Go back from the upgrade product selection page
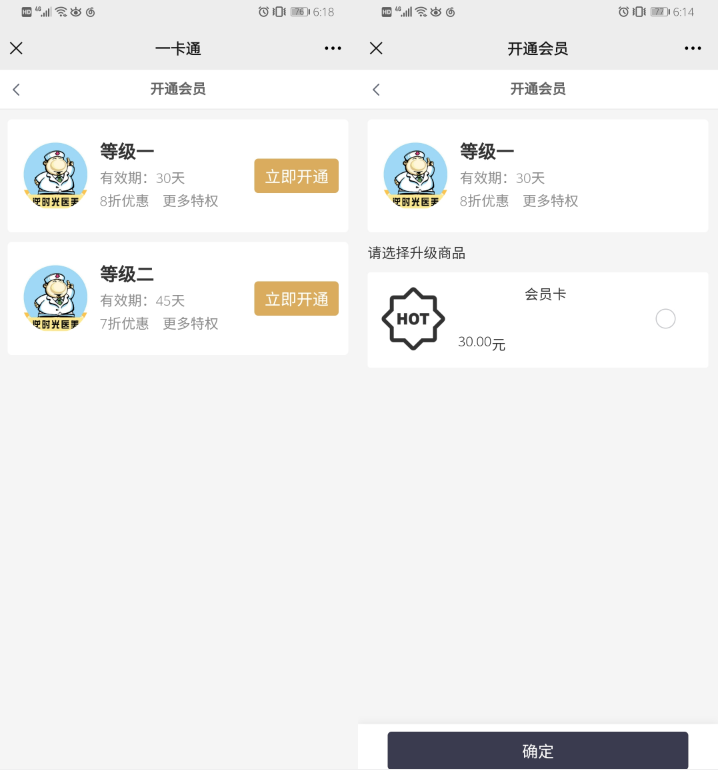This screenshot has width=718, height=774. 376,89
